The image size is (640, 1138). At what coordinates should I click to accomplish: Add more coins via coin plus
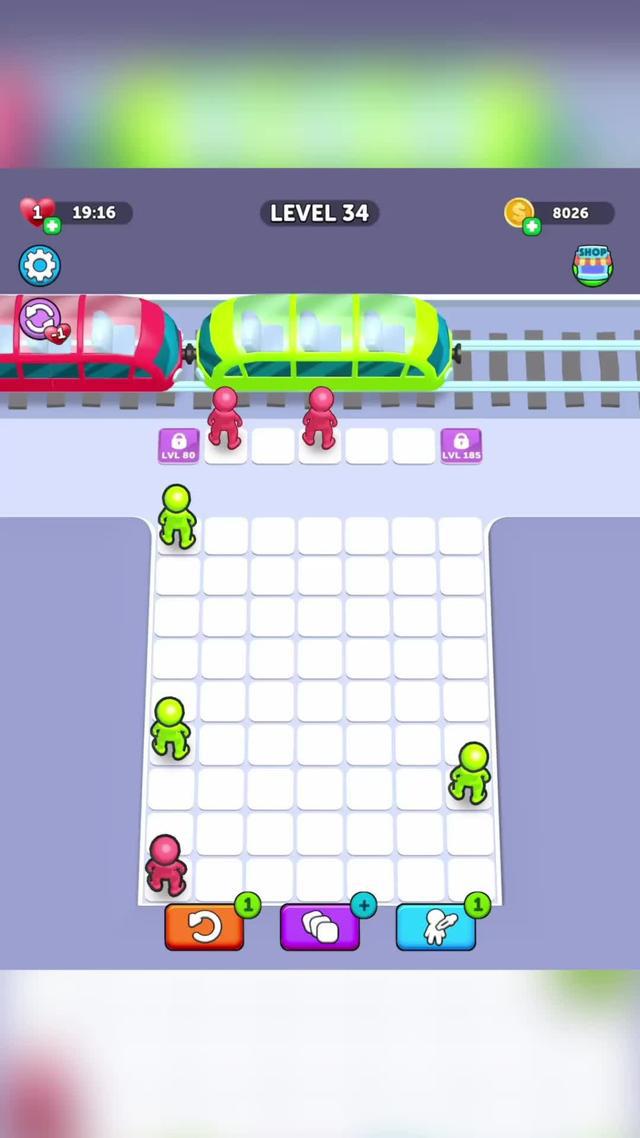[532, 226]
